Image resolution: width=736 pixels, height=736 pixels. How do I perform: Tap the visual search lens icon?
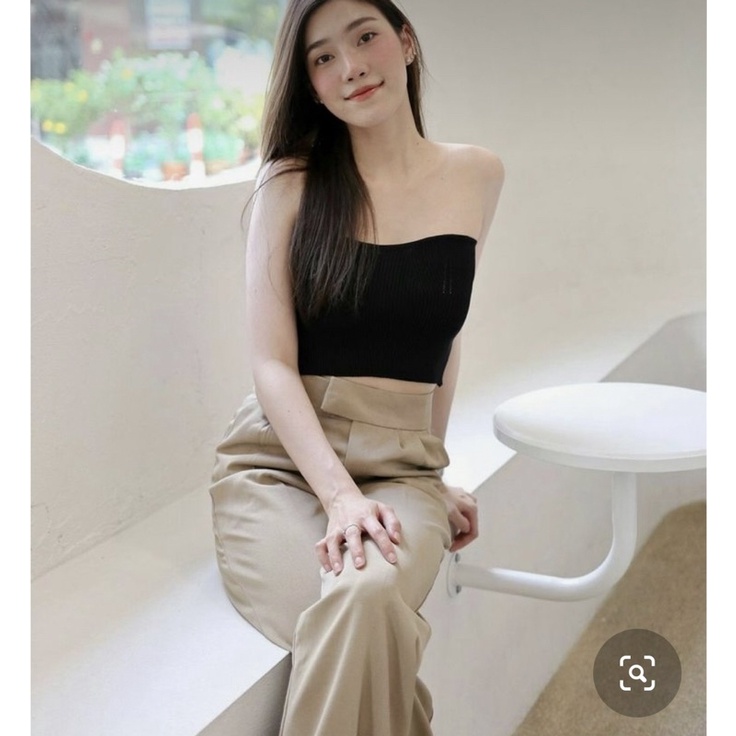point(637,672)
